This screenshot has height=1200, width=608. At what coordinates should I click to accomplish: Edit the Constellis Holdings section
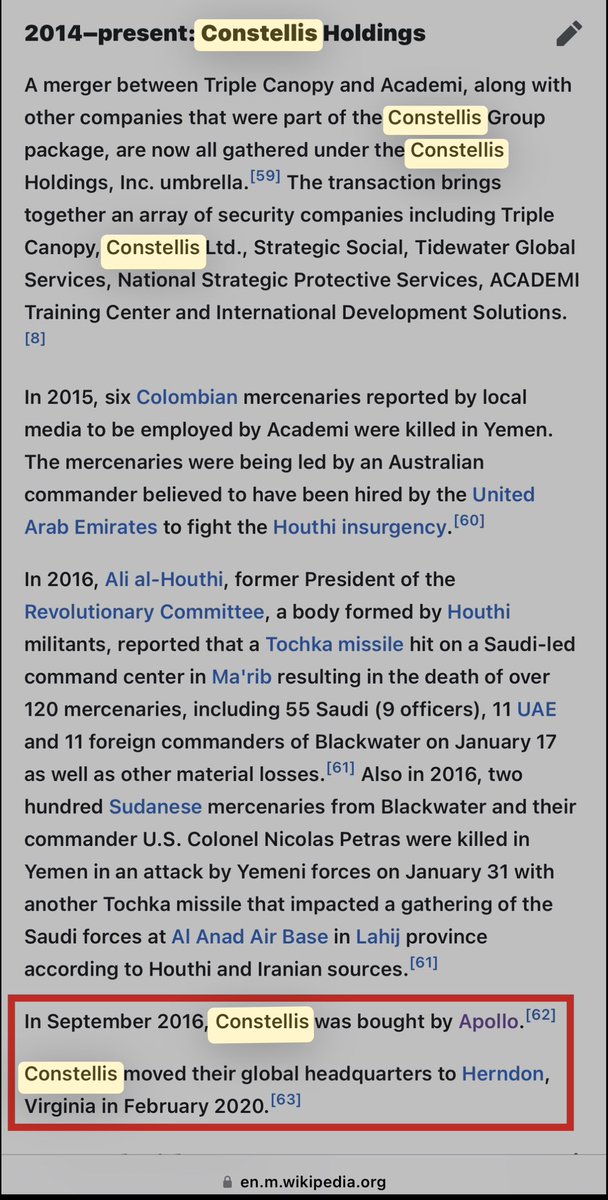click(x=568, y=34)
